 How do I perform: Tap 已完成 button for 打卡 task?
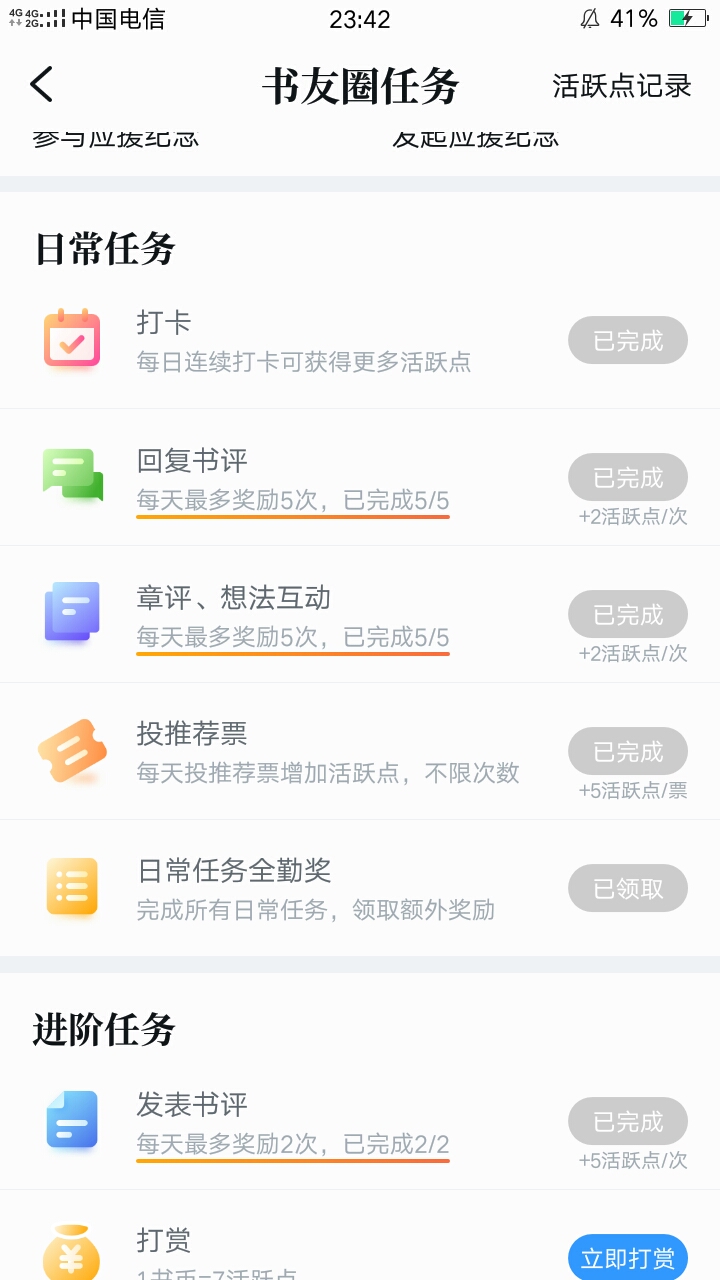(628, 340)
